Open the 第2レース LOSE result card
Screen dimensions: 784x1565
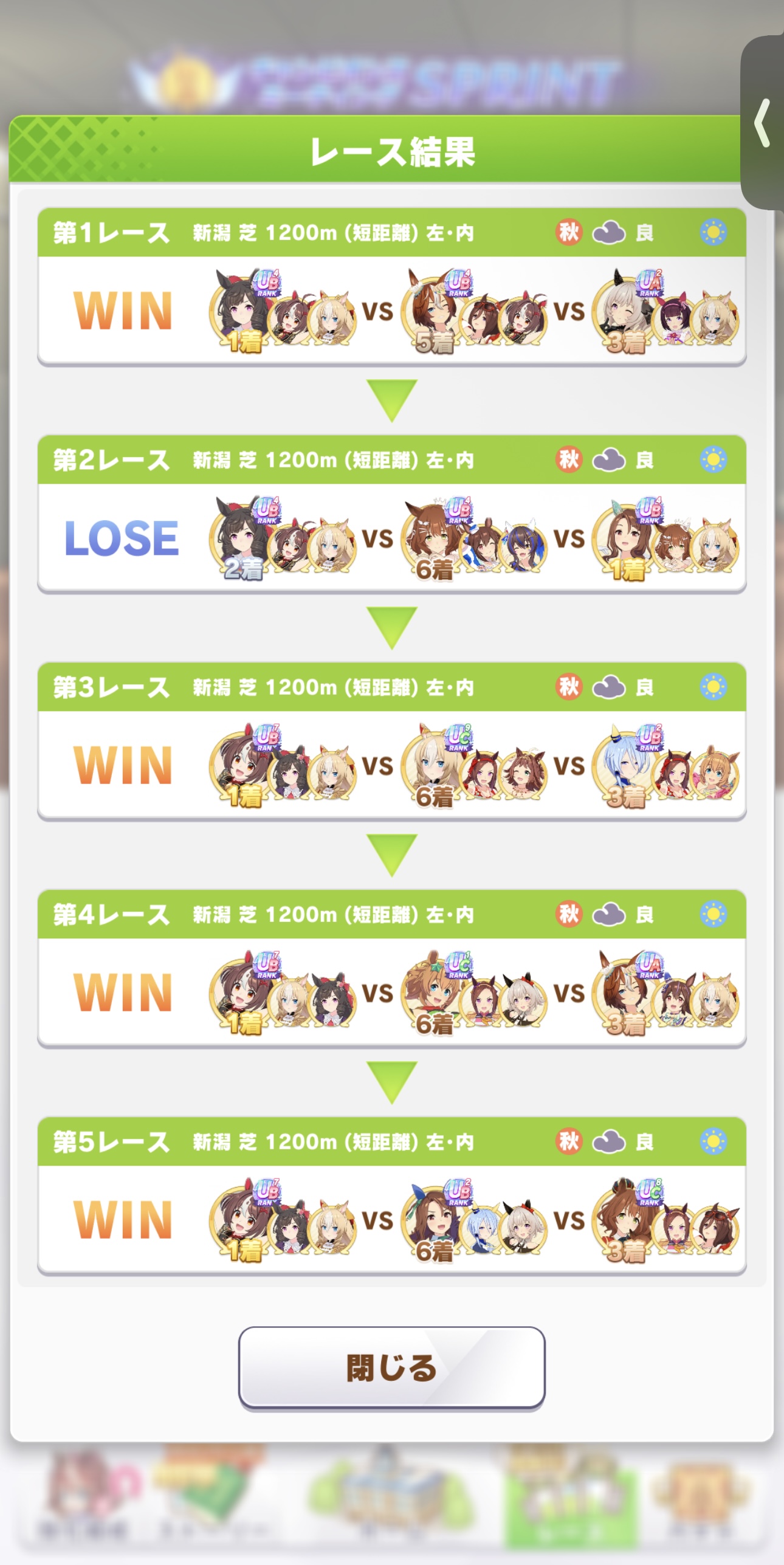click(391, 537)
